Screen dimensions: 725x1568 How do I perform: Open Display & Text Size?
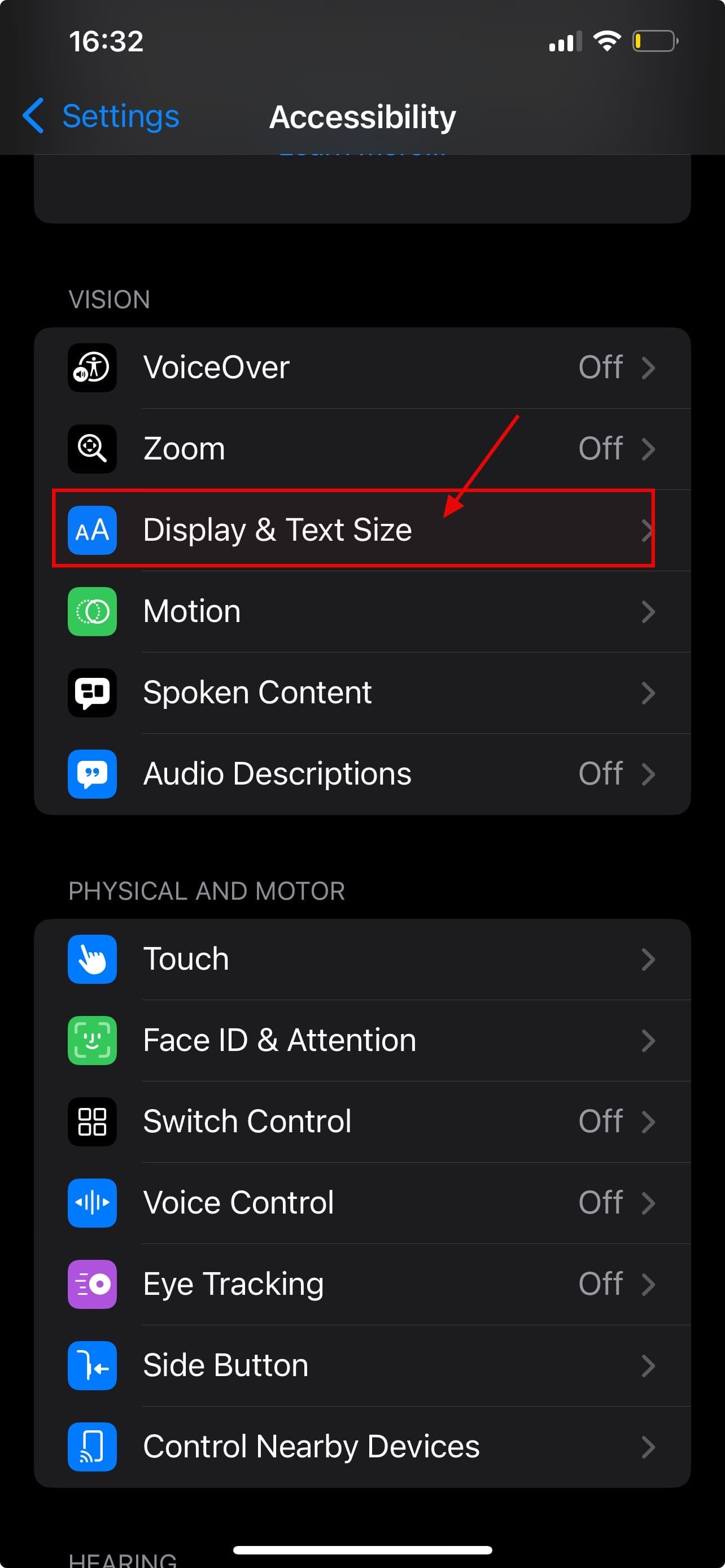pos(361,529)
